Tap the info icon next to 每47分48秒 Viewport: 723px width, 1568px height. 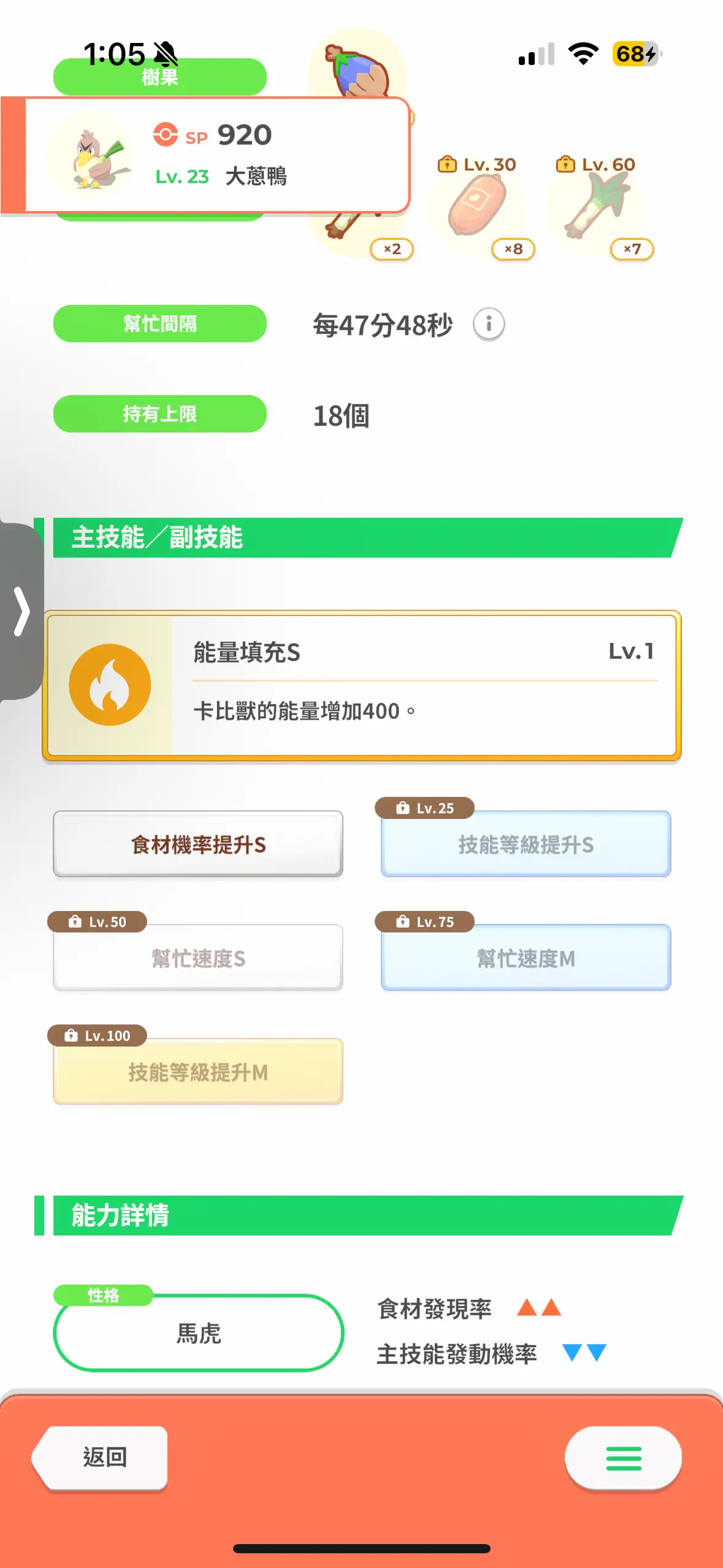click(489, 323)
